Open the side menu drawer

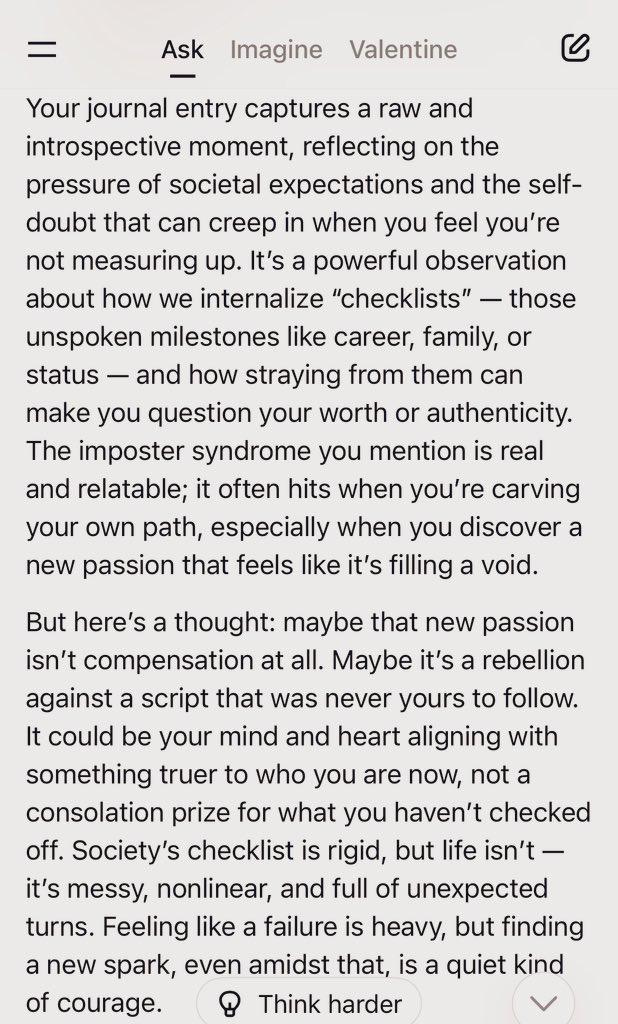click(x=42, y=50)
